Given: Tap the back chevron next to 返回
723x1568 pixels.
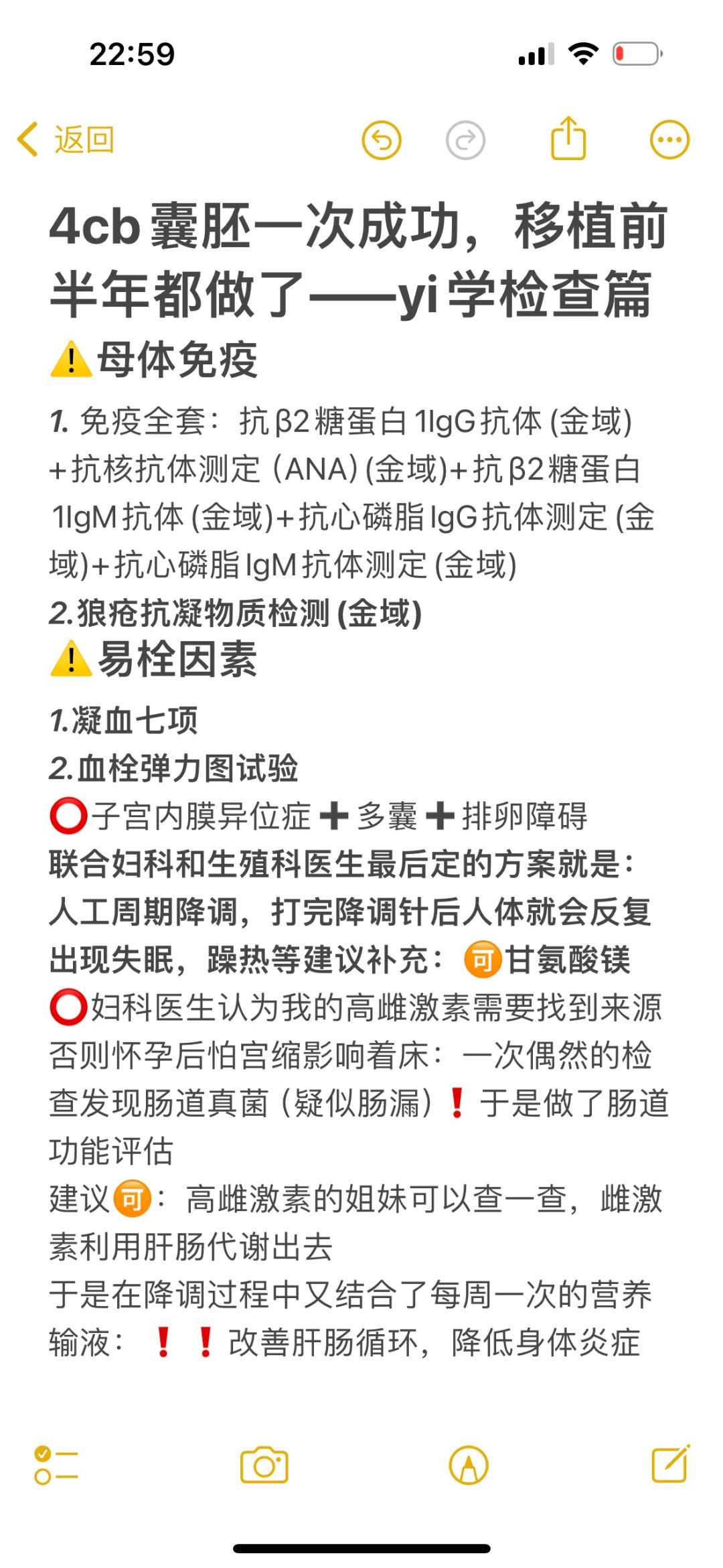Looking at the screenshot, I should point(28,140).
